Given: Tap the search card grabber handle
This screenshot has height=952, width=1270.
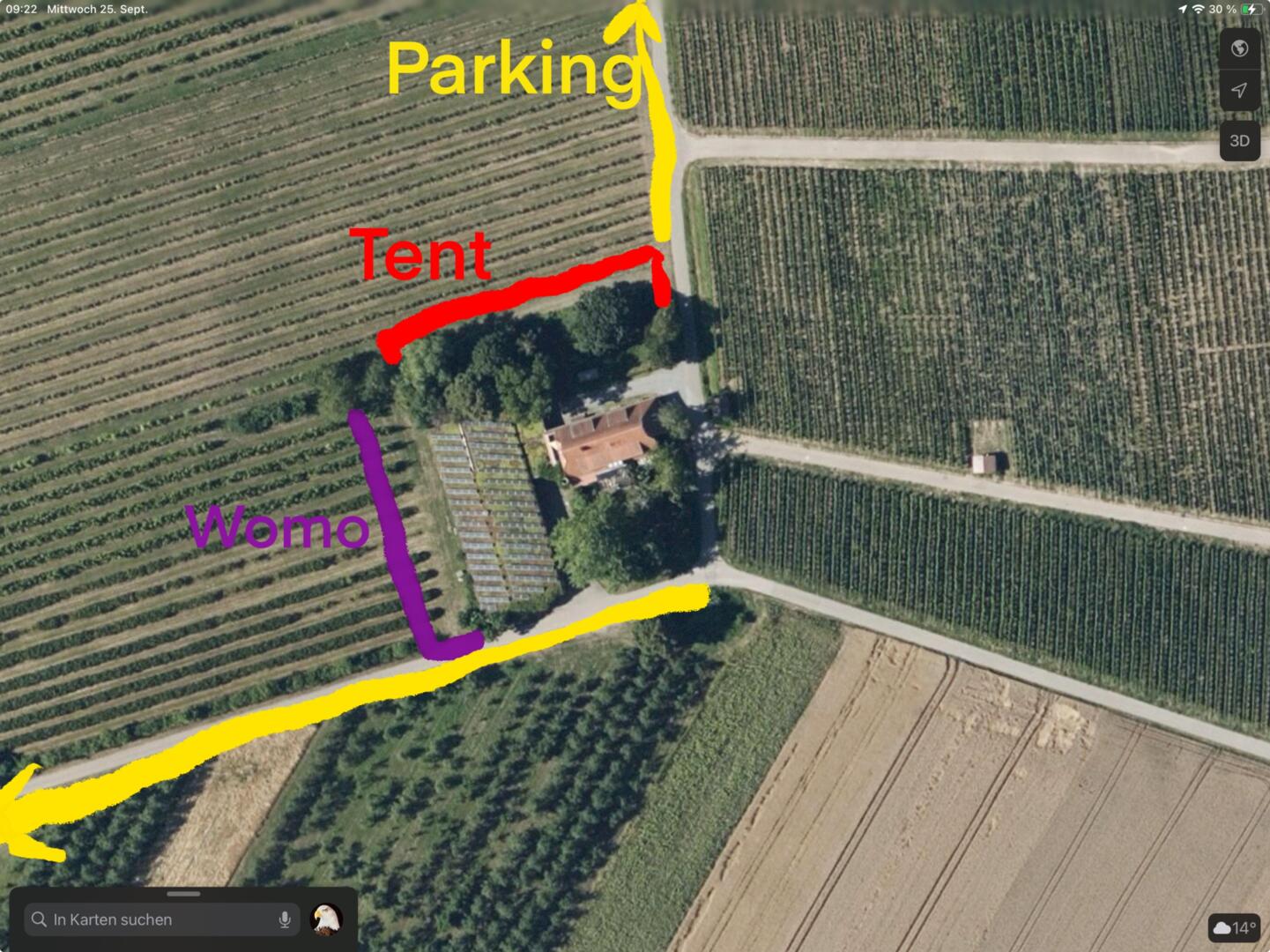Looking at the screenshot, I should 183,894.
